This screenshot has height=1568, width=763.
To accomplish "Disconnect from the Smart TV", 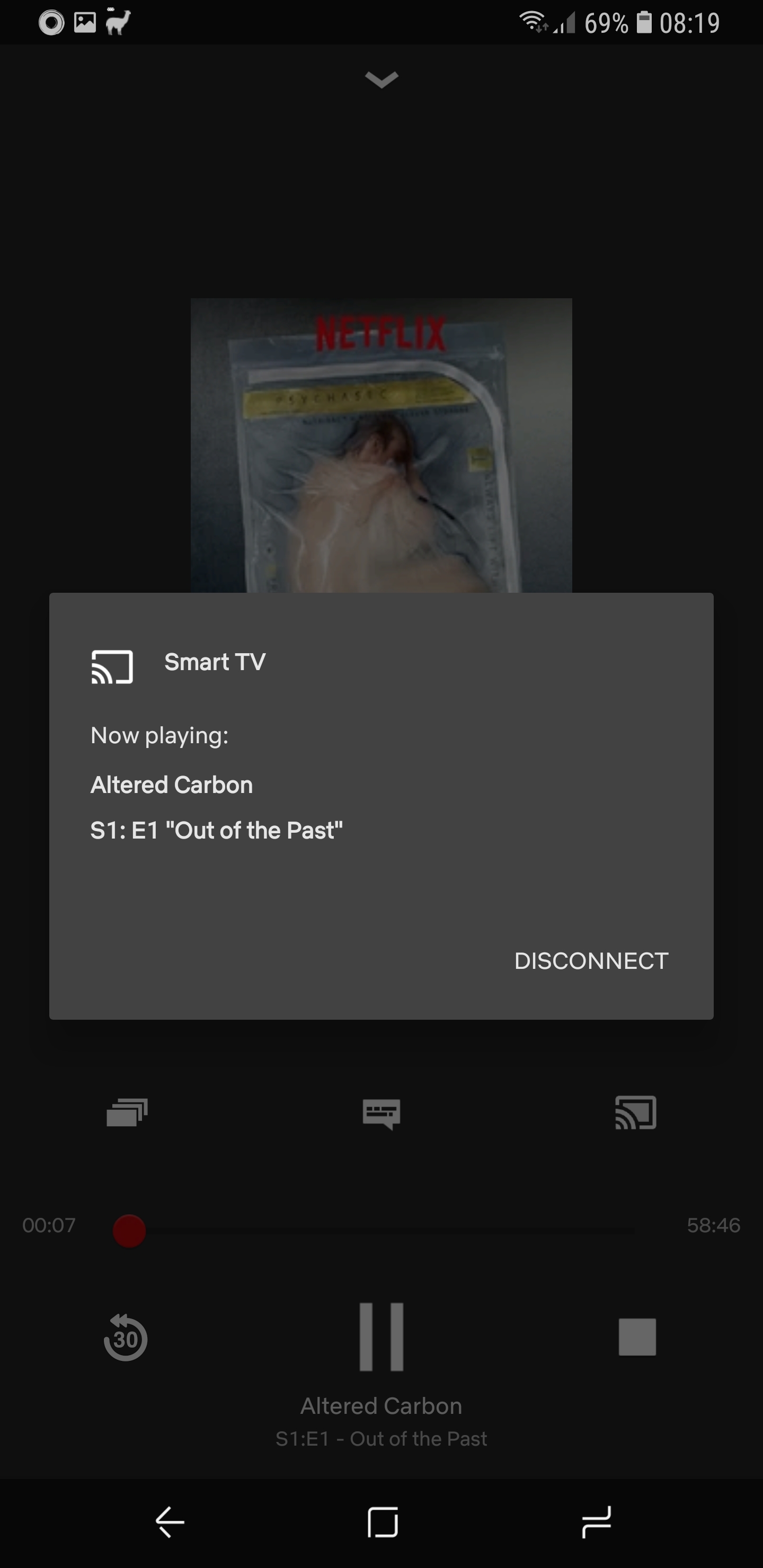I will (591, 961).
